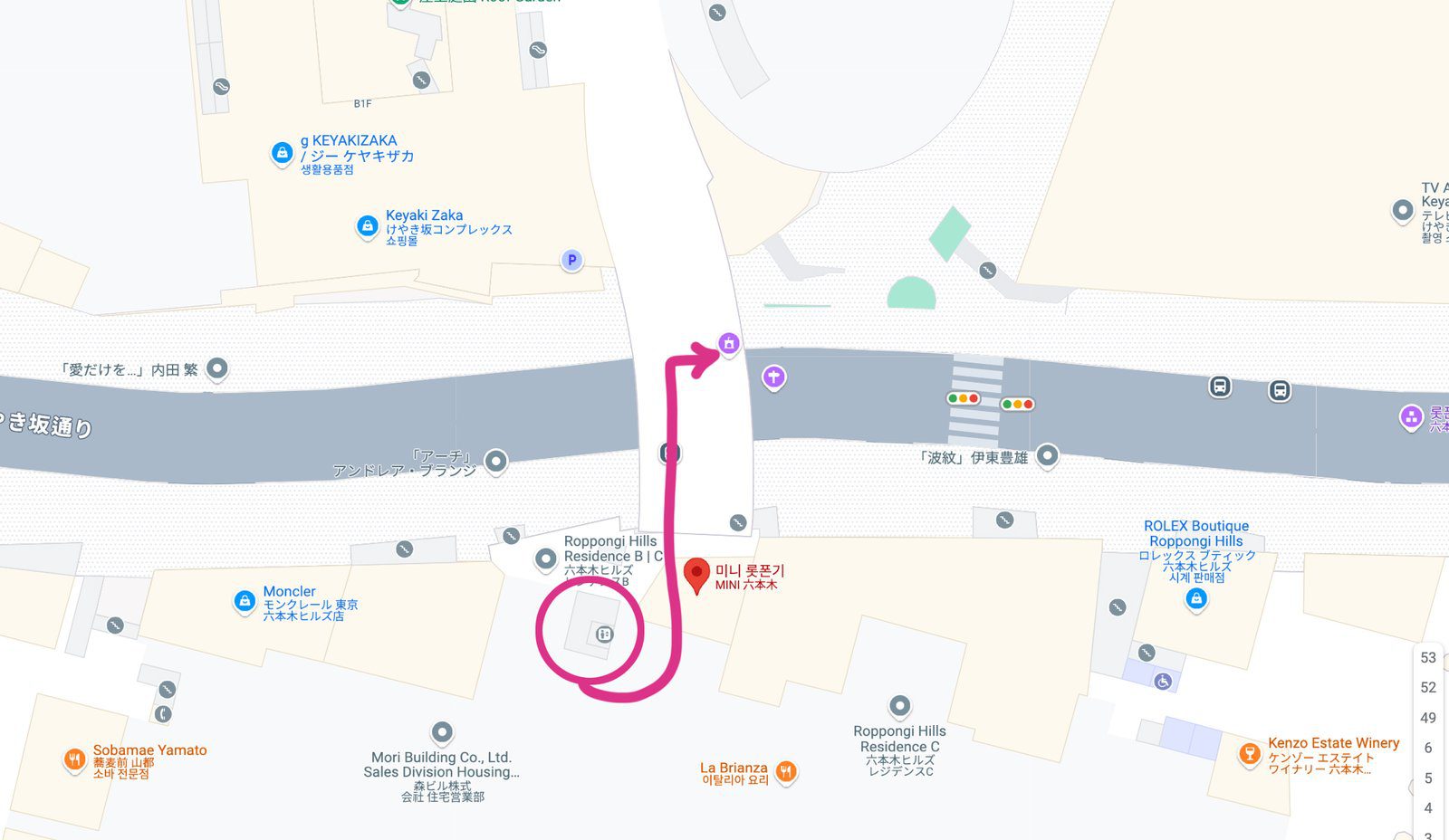Select the Roppongi Hills Residence C marker
1449x840 pixels.
899,705
